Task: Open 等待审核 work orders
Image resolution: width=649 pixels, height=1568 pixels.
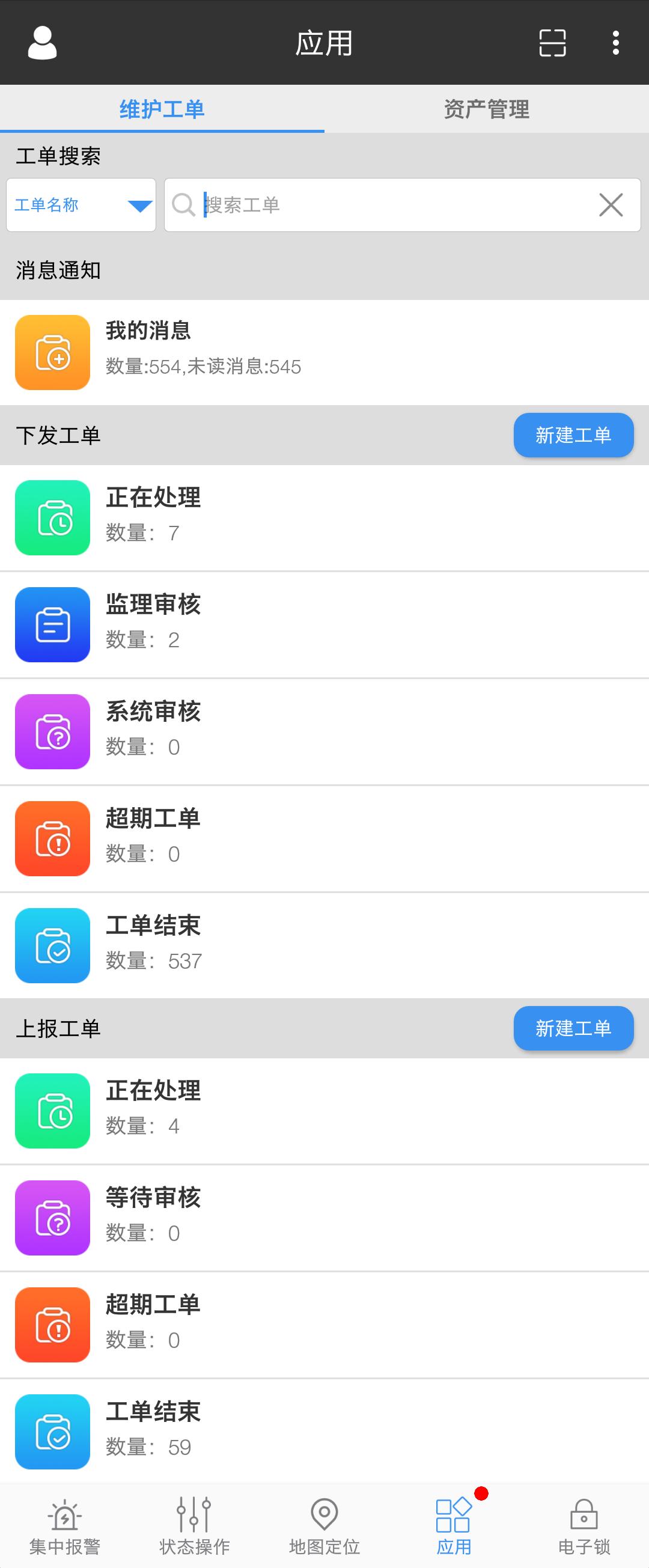Action: [x=324, y=1218]
